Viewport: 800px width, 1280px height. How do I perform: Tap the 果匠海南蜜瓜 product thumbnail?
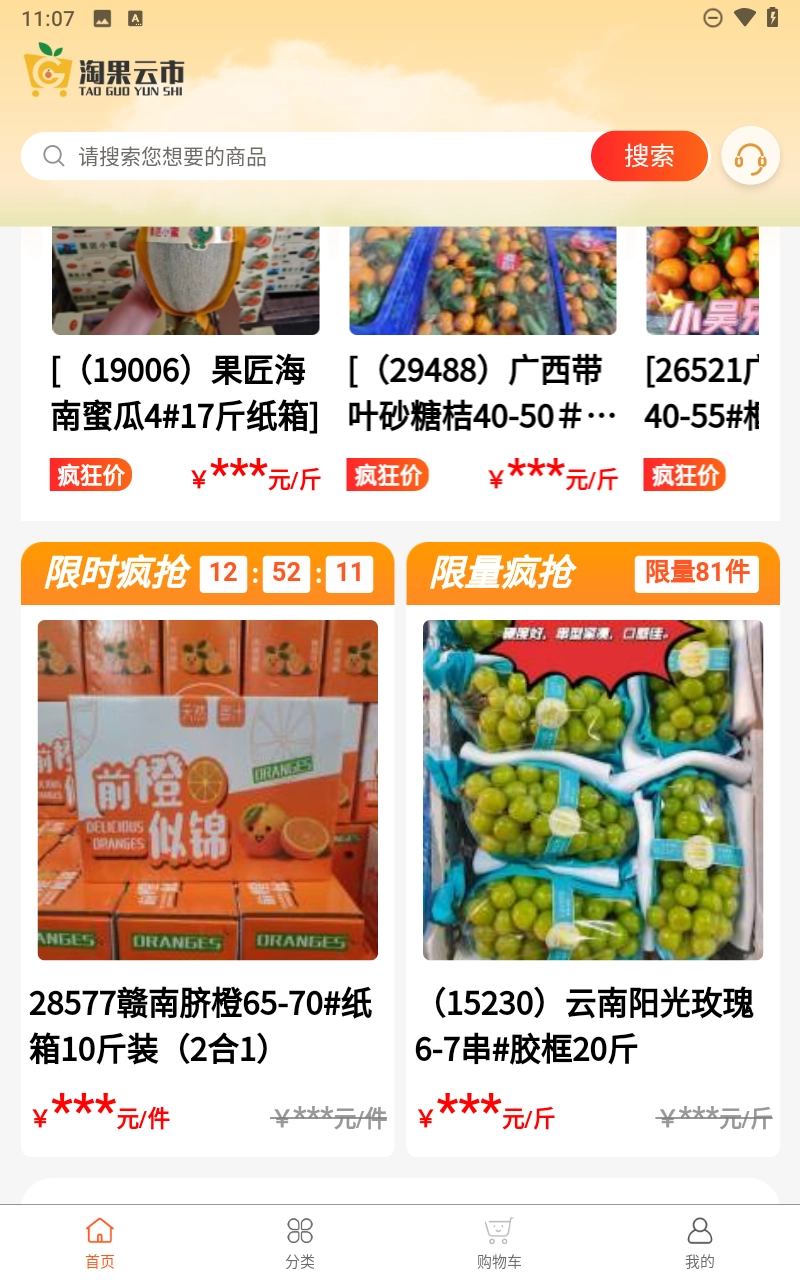point(186,278)
